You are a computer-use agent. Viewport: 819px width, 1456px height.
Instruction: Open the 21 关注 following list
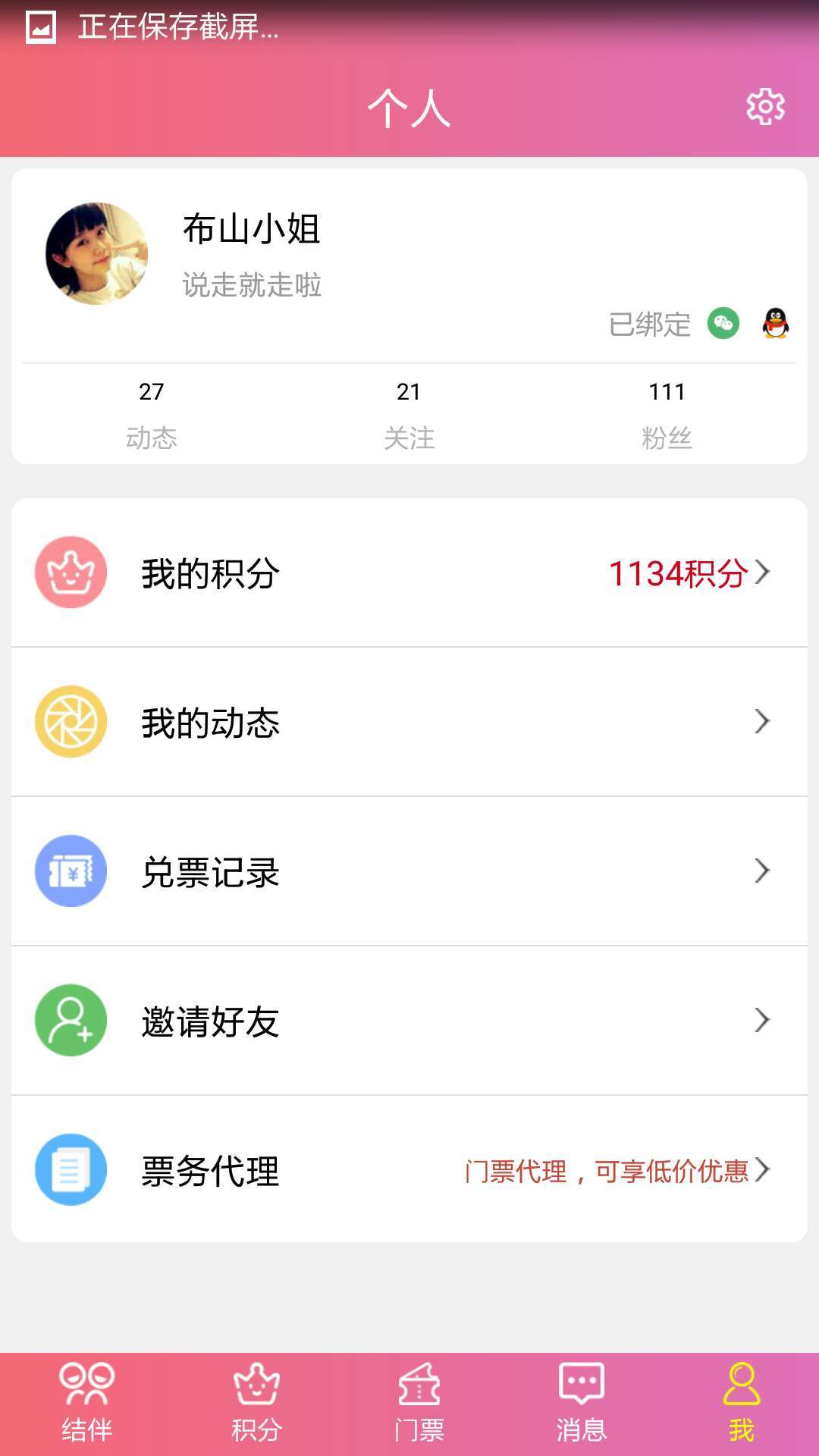[409, 413]
